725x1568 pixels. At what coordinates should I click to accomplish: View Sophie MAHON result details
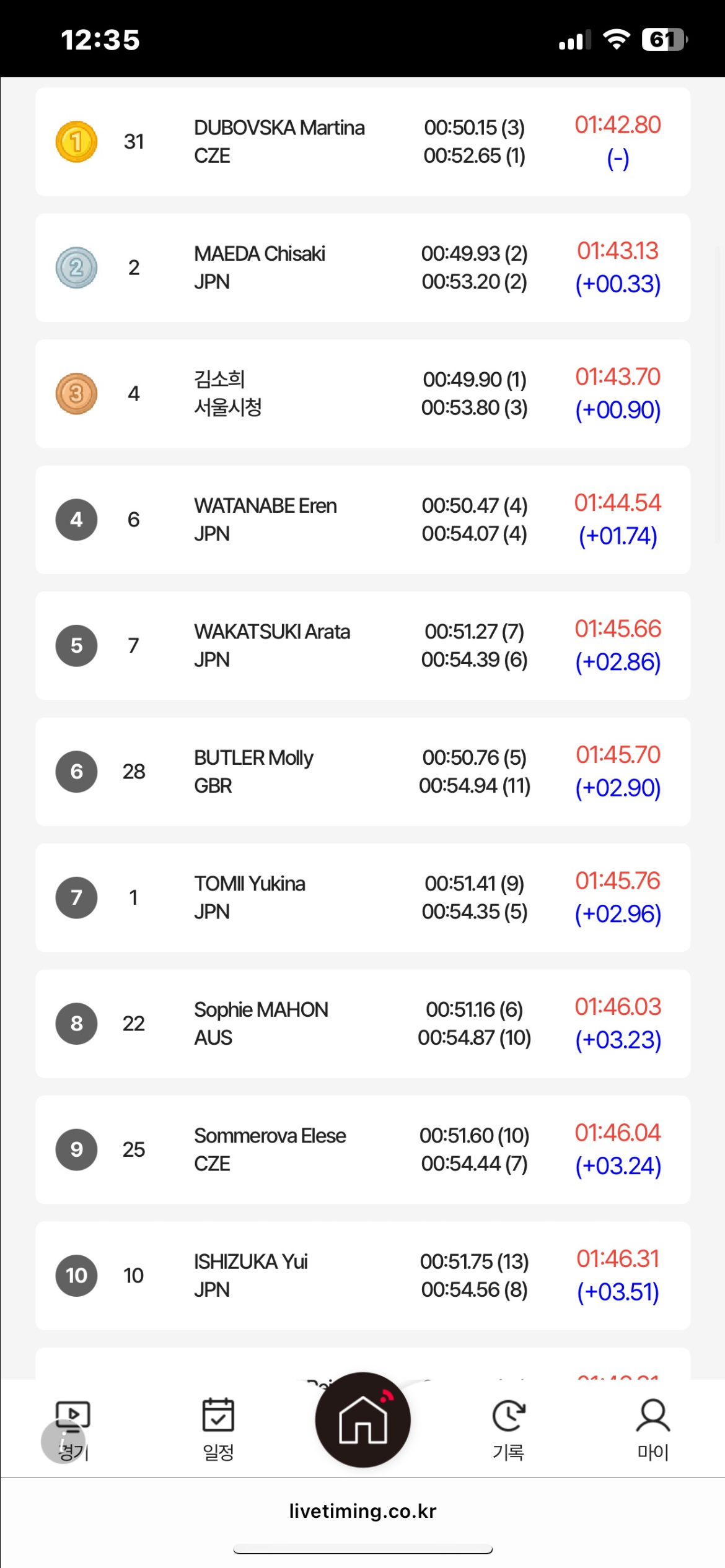coord(362,1024)
